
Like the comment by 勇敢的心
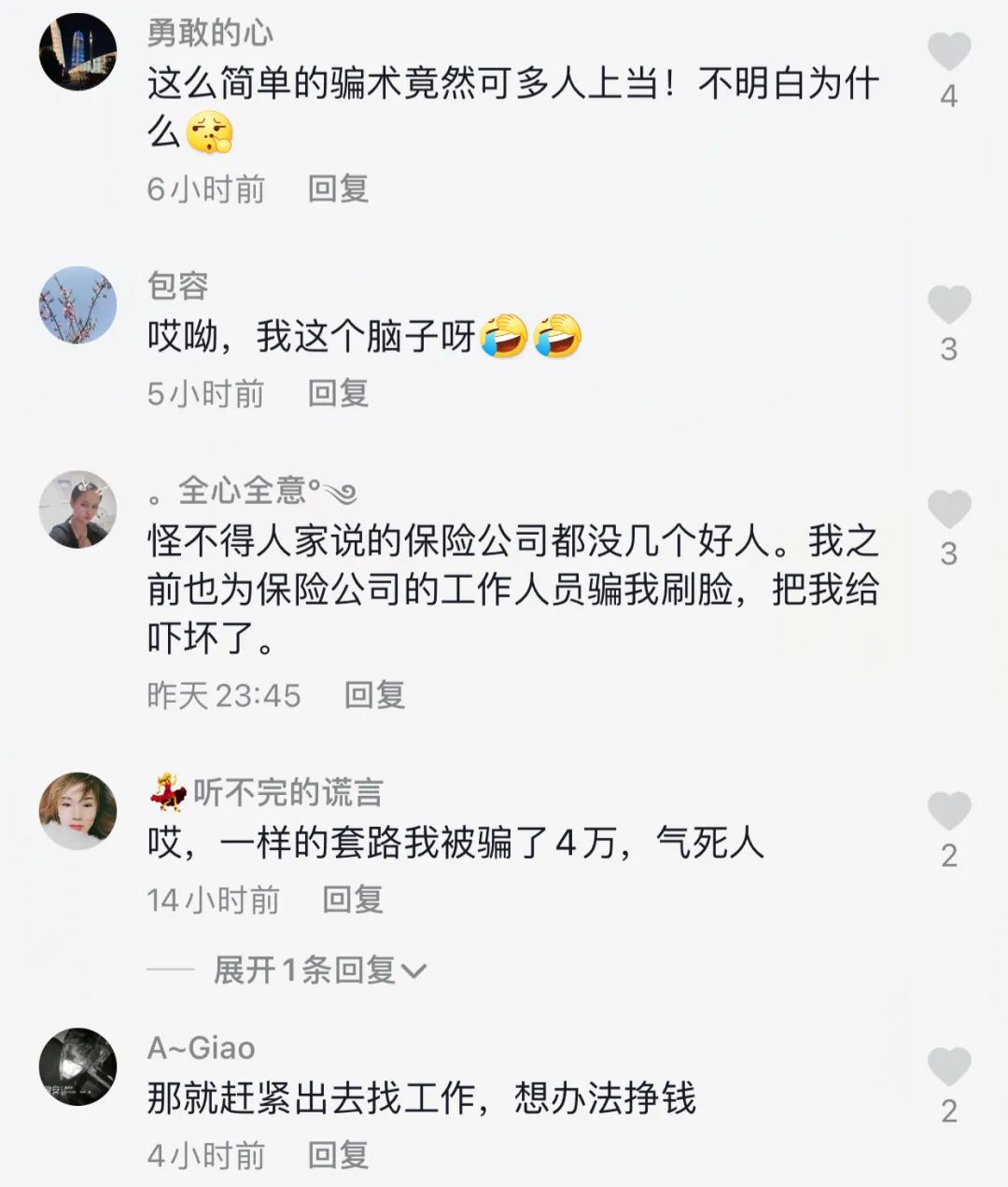pyautogui.click(x=948, y=52)
